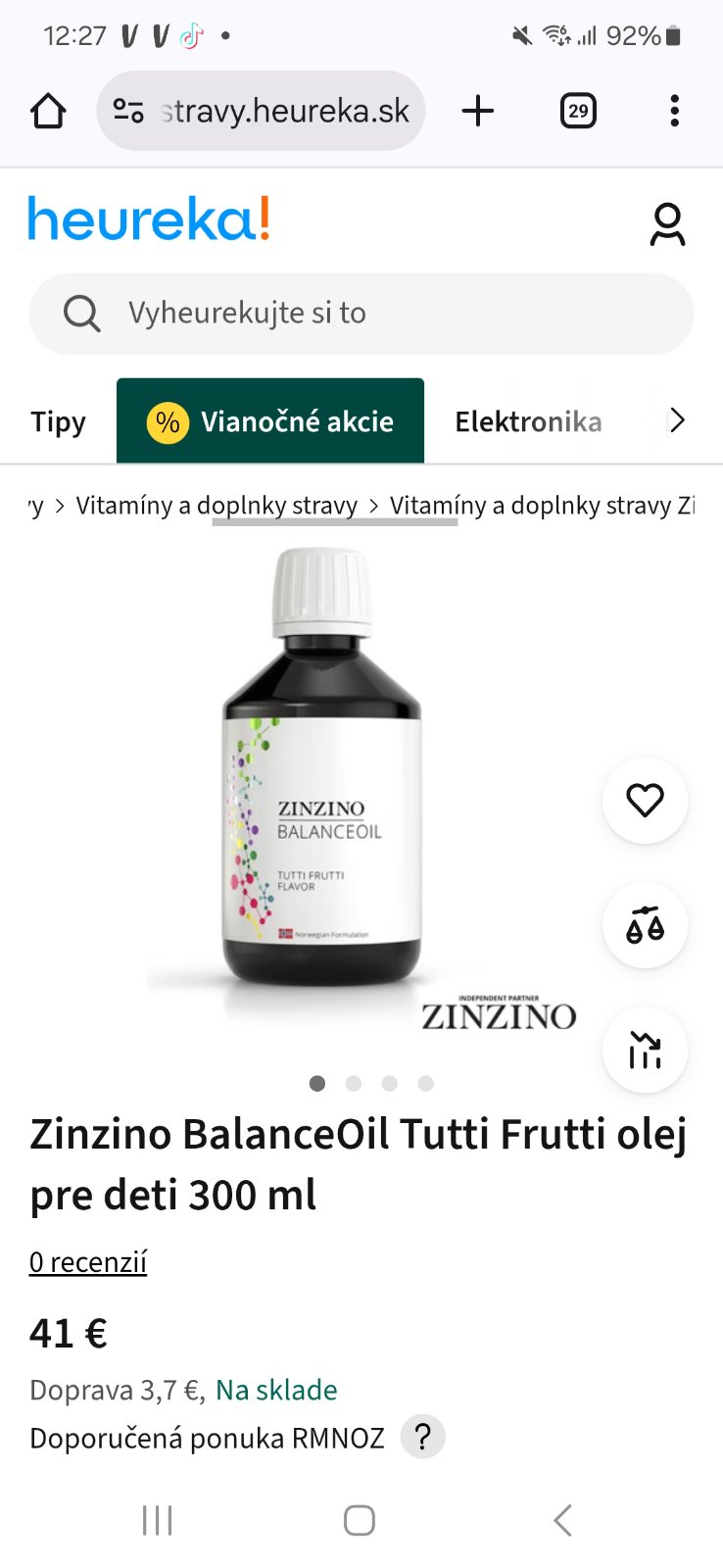
Task: Open the Vianočné akcie tab
Action: point(270,421)
